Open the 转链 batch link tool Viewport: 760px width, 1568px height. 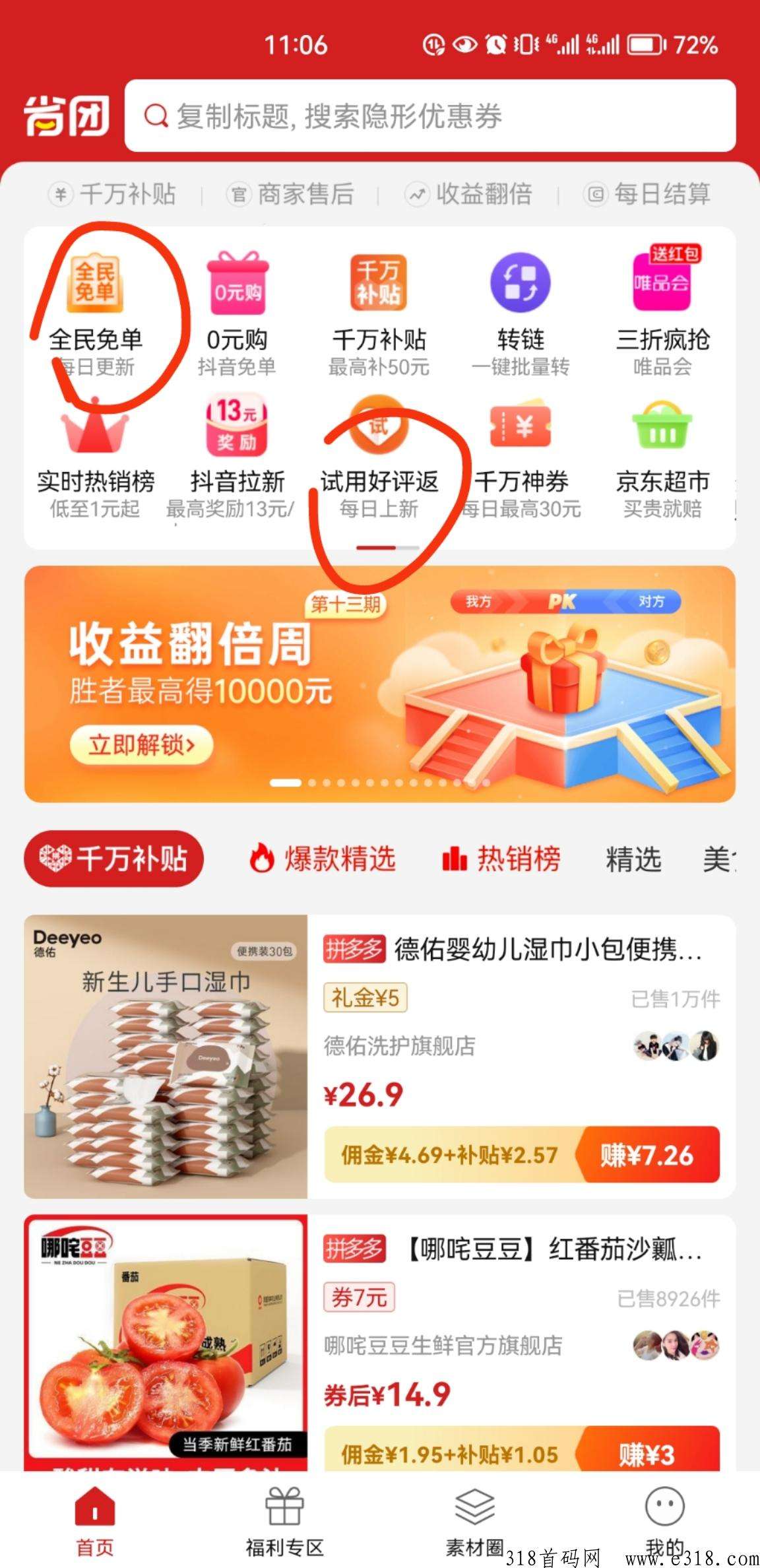click(x=521, y=313)
